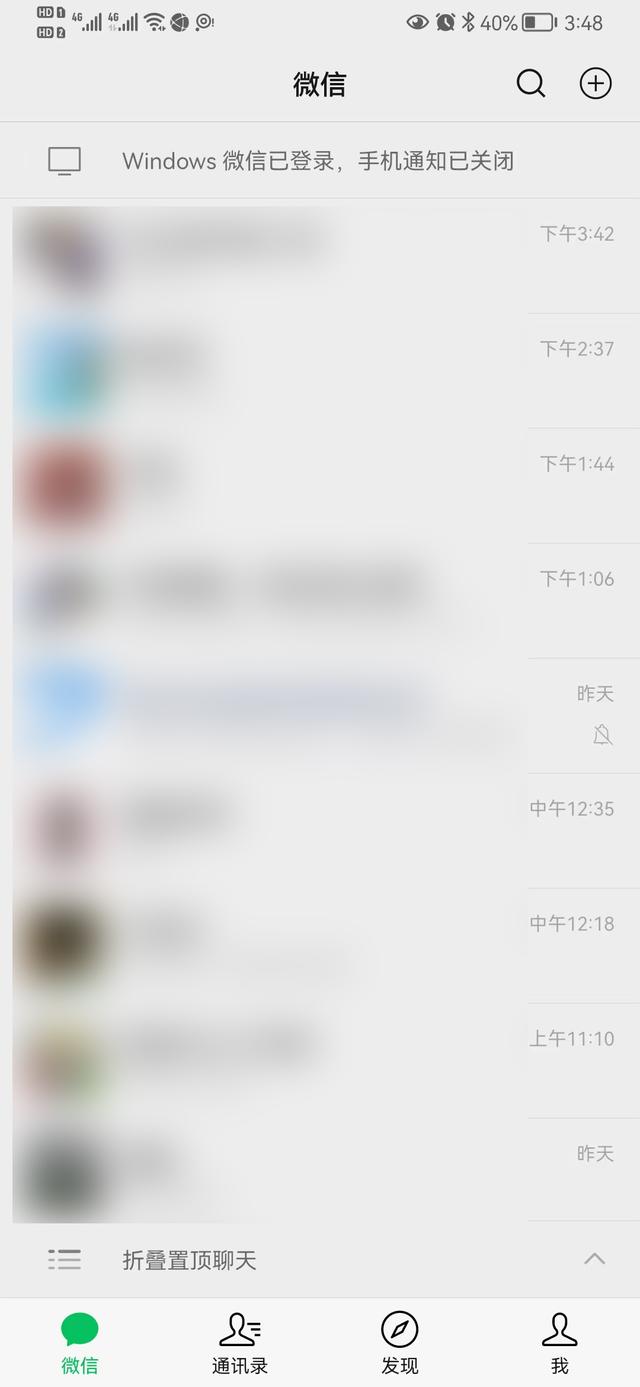
Task: Switch to the 发现 tab
Action: (x=400, y=1343)
